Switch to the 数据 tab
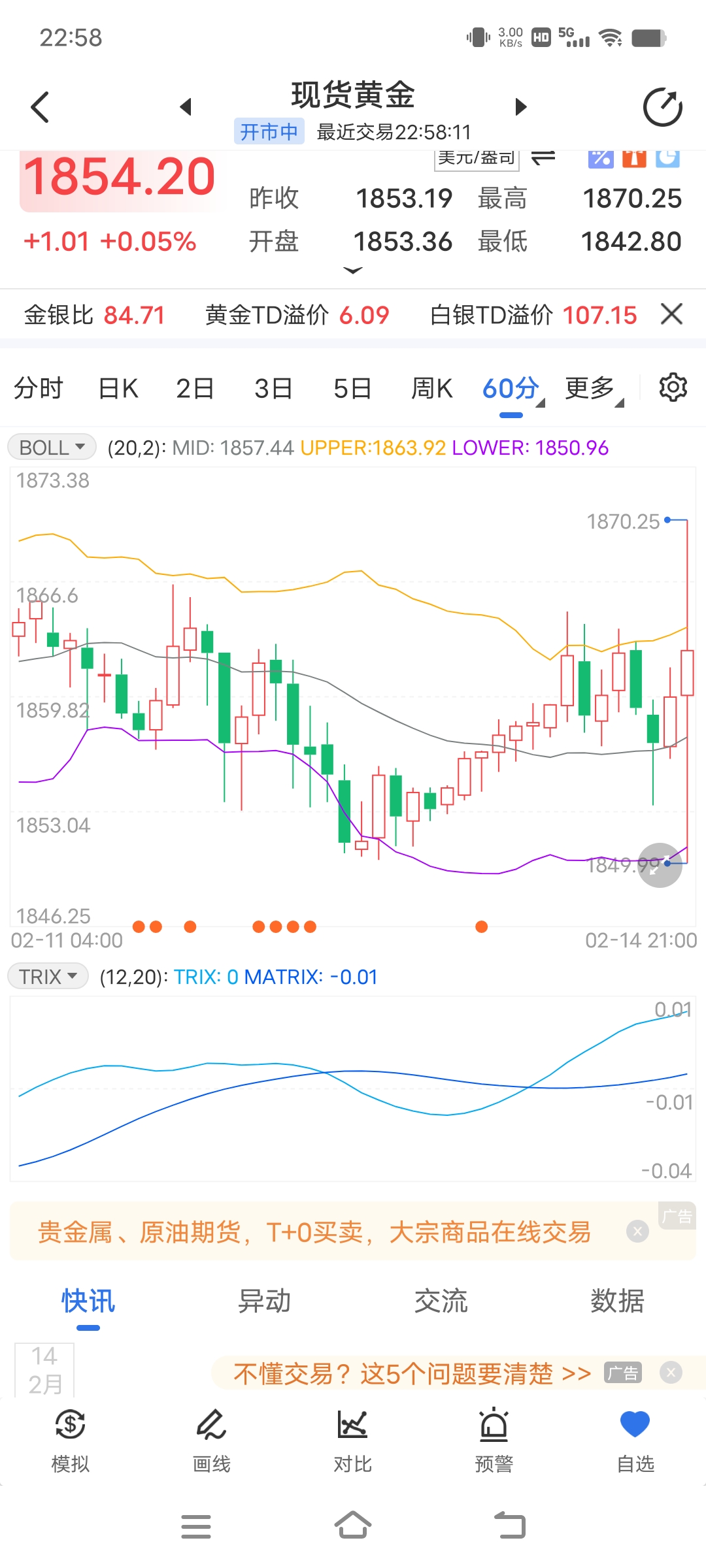The image size is (706, 1568). [617, 1301]
